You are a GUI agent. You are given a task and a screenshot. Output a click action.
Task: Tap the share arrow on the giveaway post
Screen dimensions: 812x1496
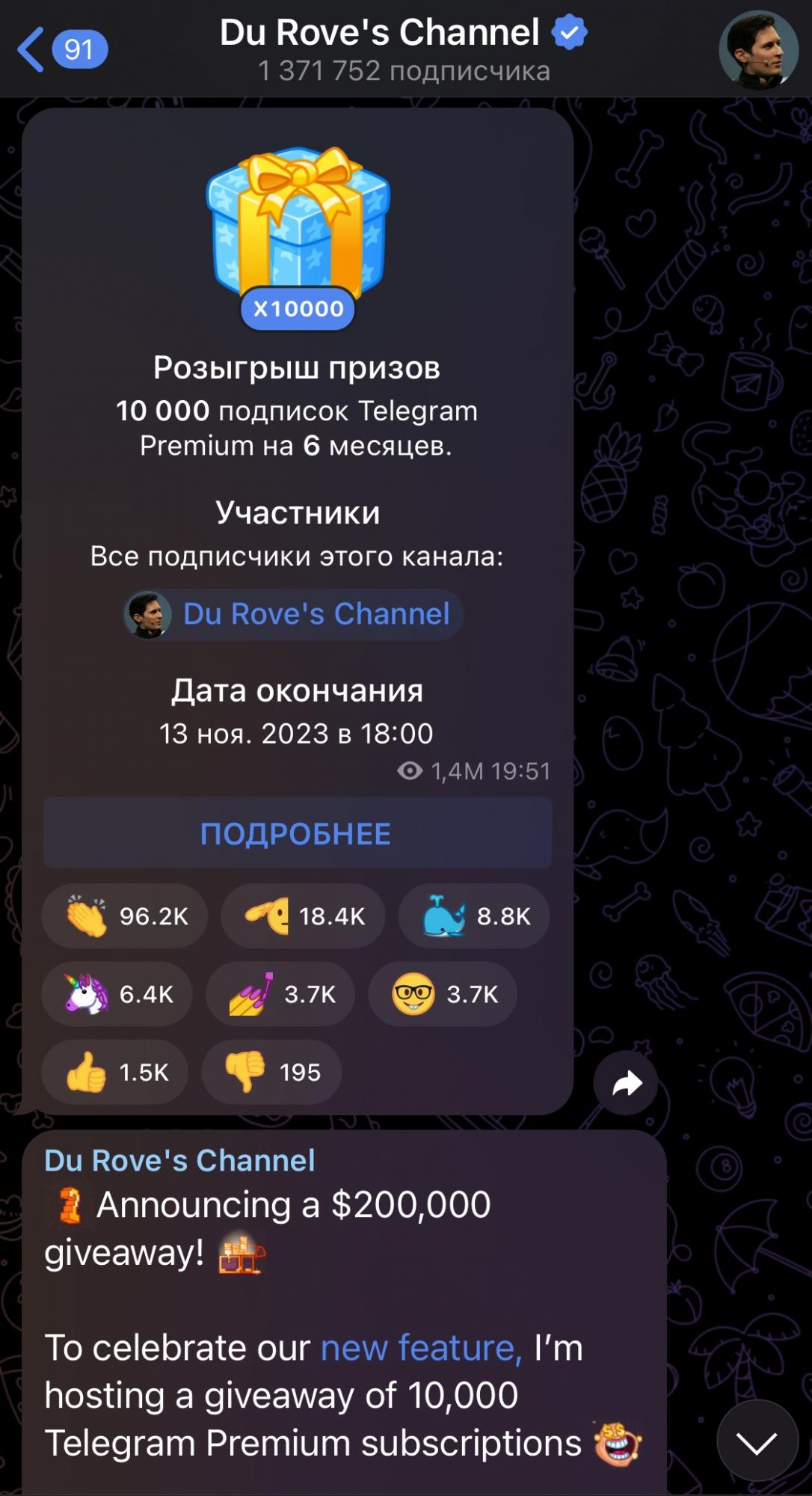(625, 1082)
